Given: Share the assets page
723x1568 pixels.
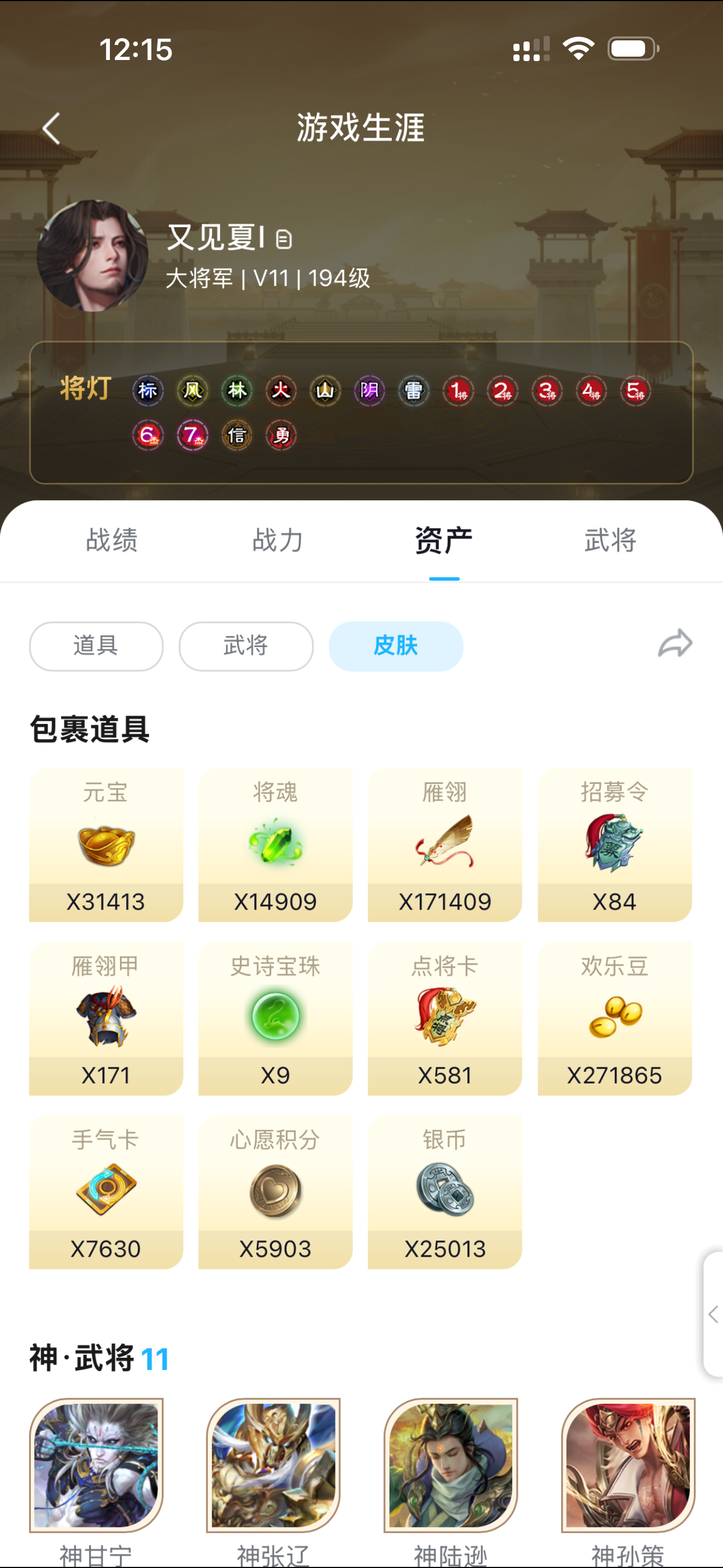Looking at the screenshot, I should (x=675, y=644).
